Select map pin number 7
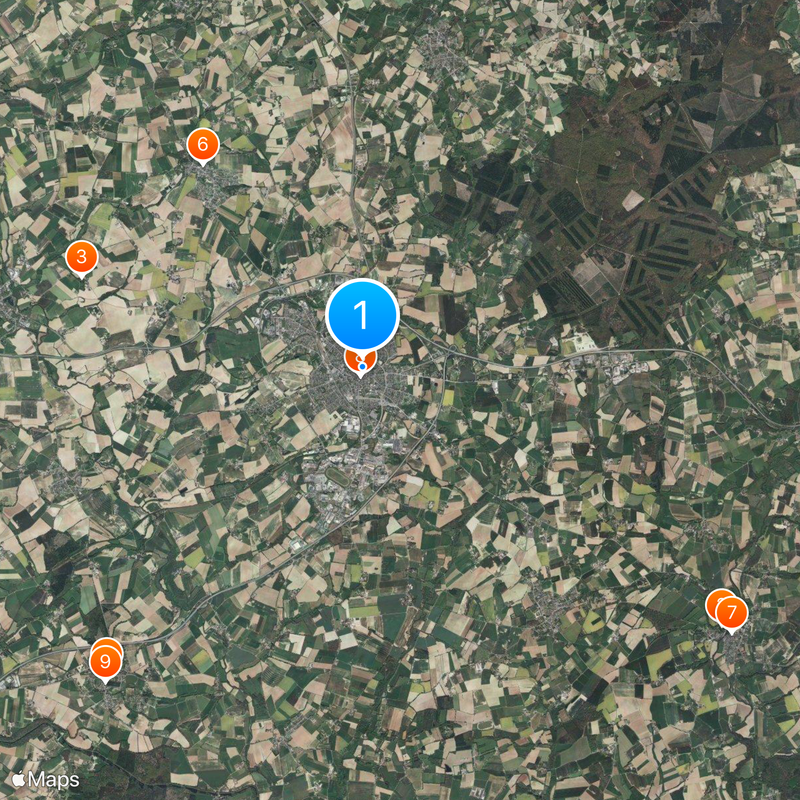Viewport: 800px width, 800px height. pos(733,612)
